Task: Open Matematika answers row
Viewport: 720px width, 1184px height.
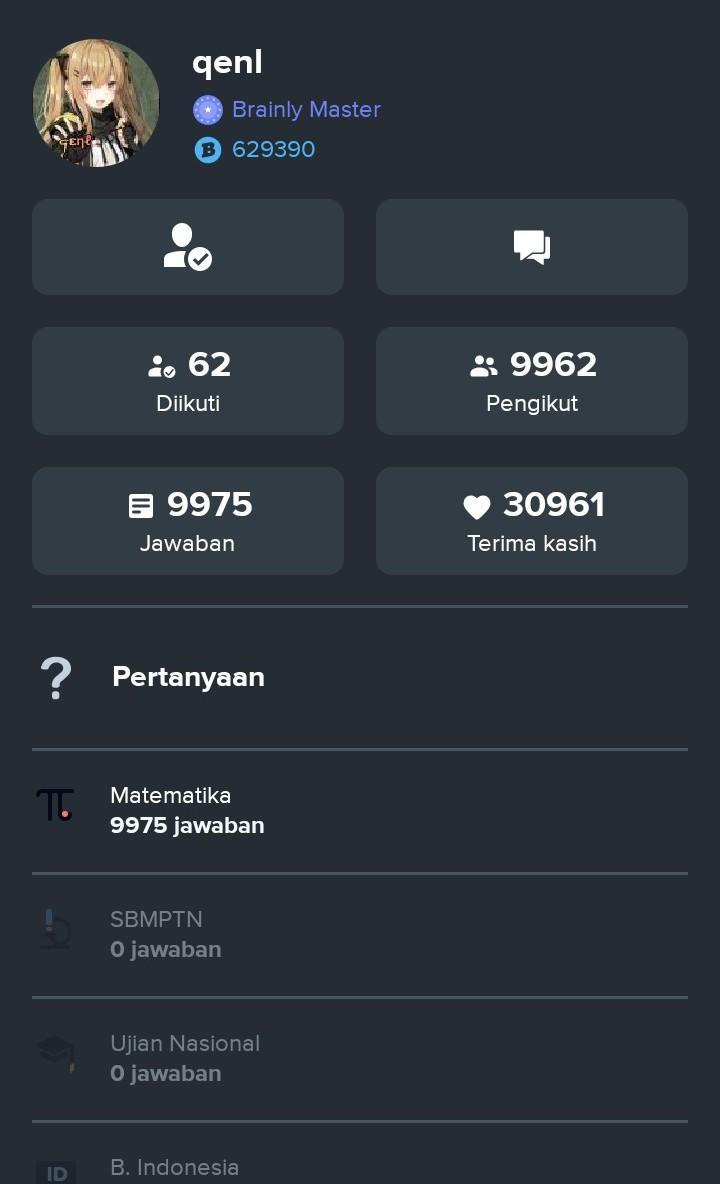Action: [x=188, y=811]
